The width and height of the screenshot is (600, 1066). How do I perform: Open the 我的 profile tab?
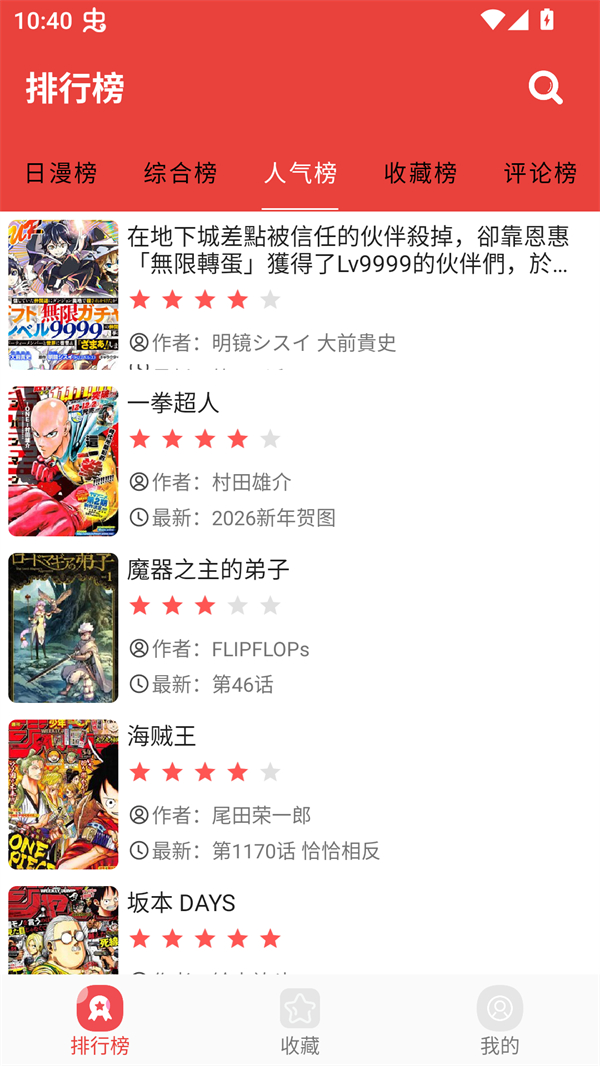(x=500, y=1020)
